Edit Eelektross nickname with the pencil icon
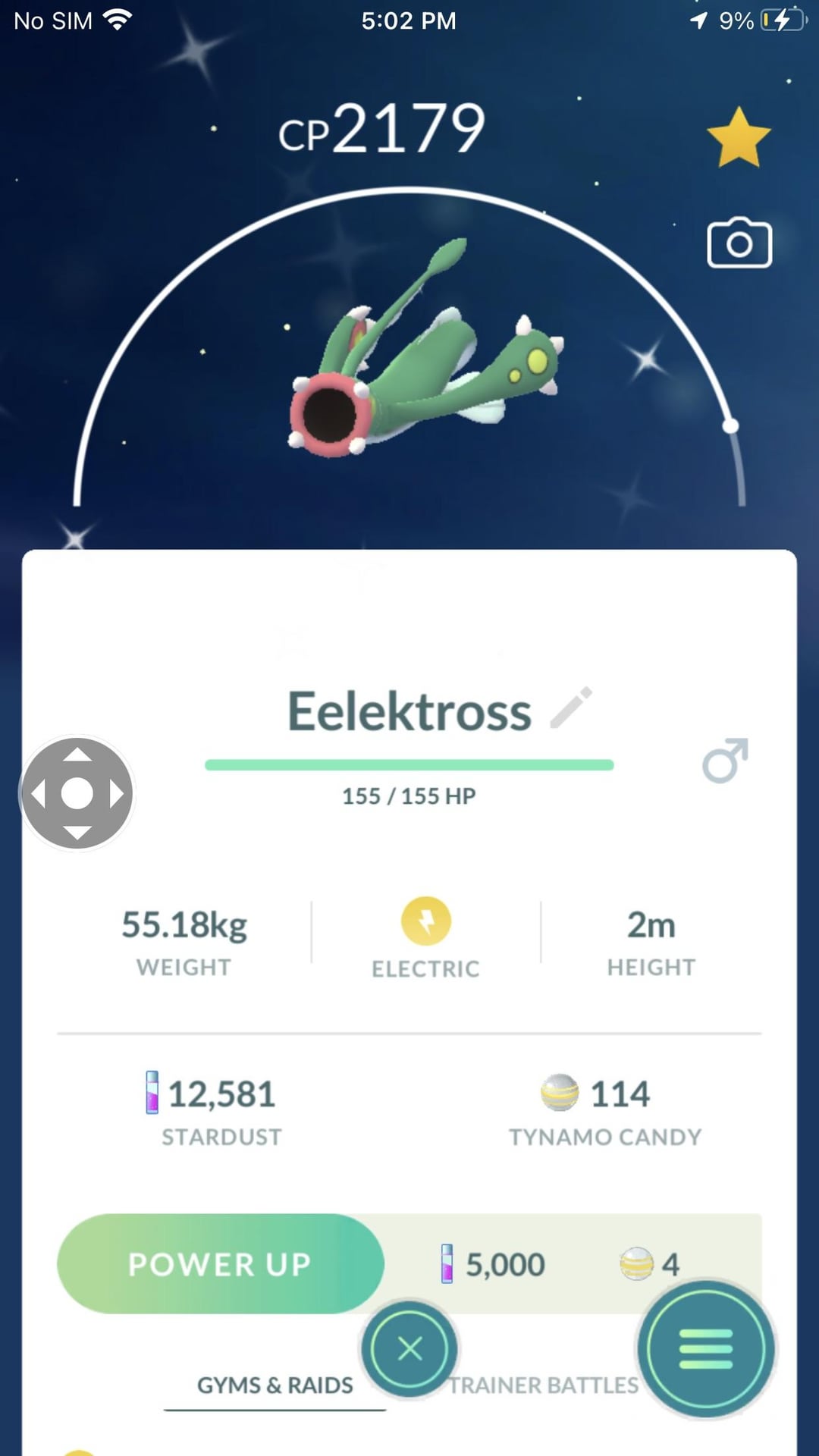This screenshot has width=819, height=1456. coord(571,708)
